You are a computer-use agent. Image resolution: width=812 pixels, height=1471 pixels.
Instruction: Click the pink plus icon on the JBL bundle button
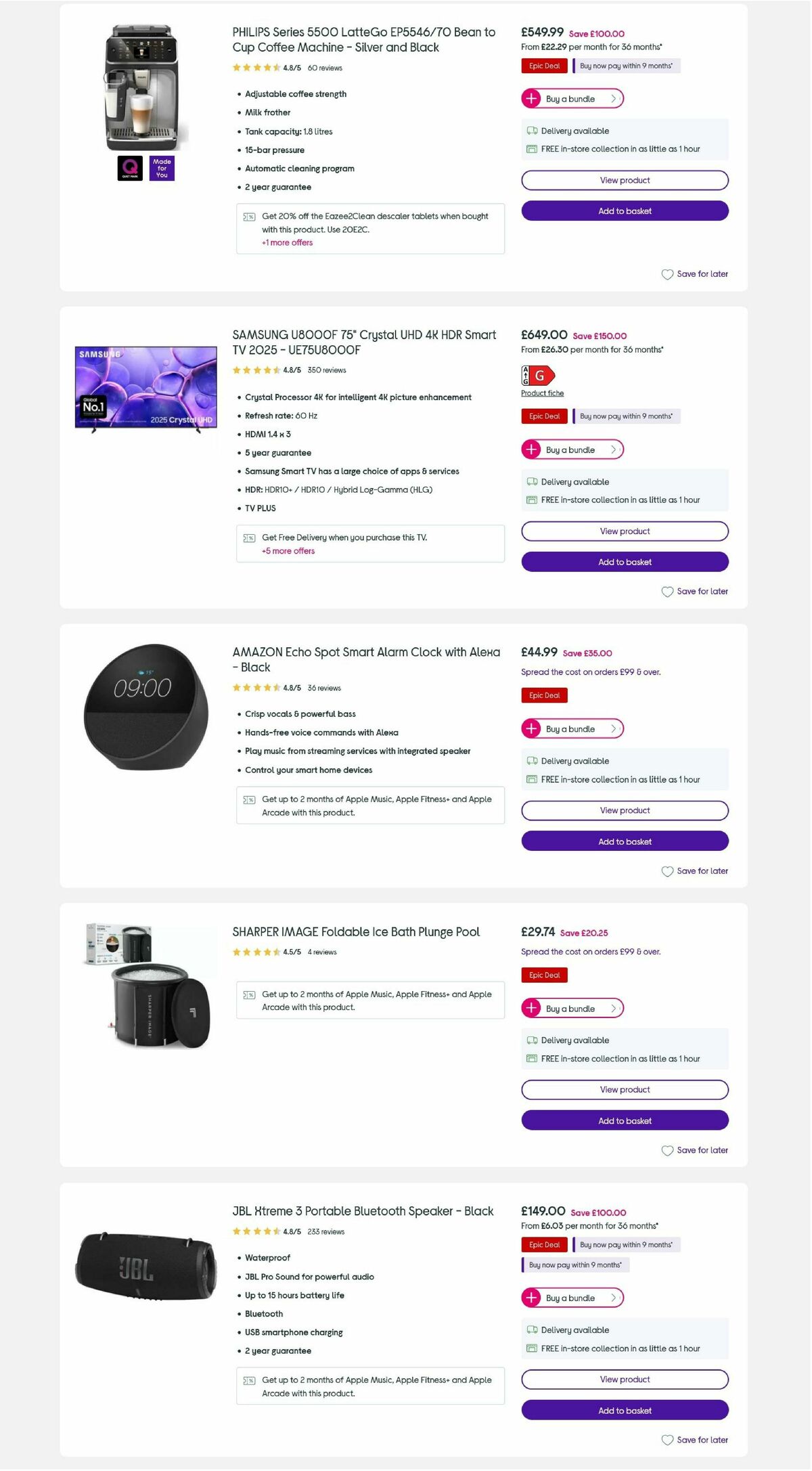coord(531,1298)
